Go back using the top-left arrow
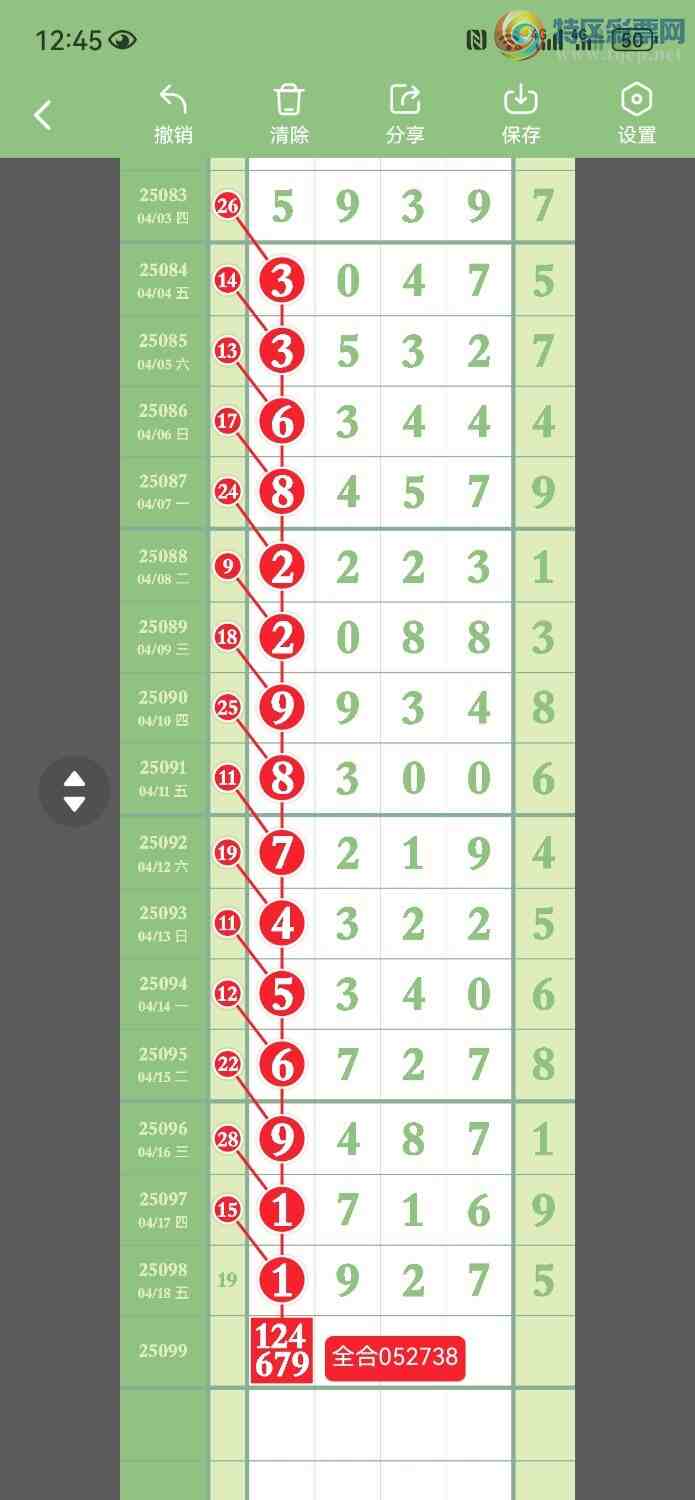This screenshot has width=695, height=1500. [42, 116]
